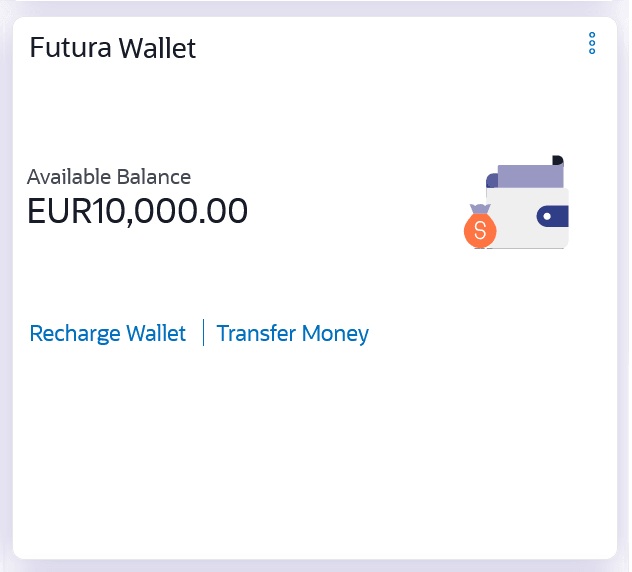Open the Futura Wallet overflow menu
This screenshot has height=572, width=632.
[x=592, y=43]
